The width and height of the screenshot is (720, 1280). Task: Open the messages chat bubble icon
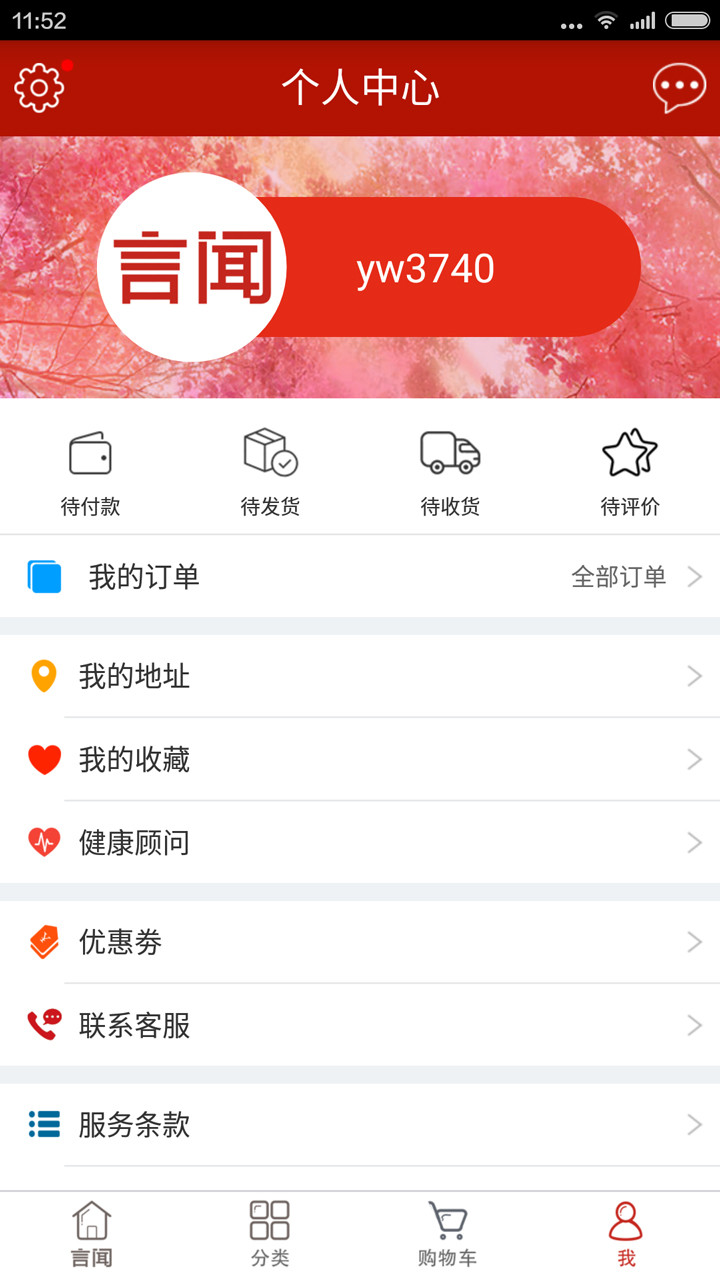point(679,88)
